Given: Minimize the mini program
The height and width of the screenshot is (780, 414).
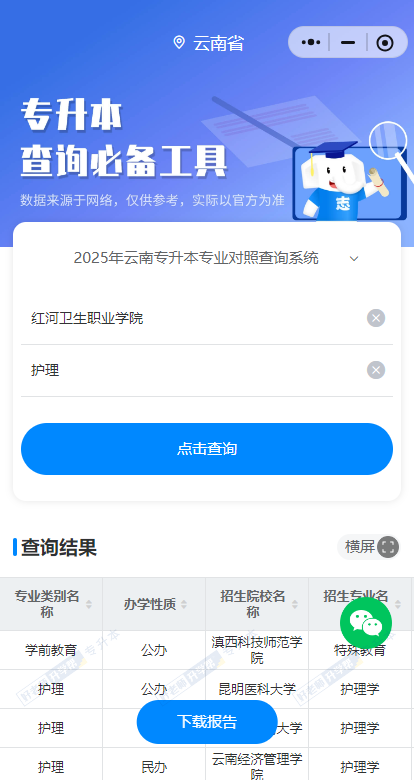Looking at the screenshot, I should [348, 42].
